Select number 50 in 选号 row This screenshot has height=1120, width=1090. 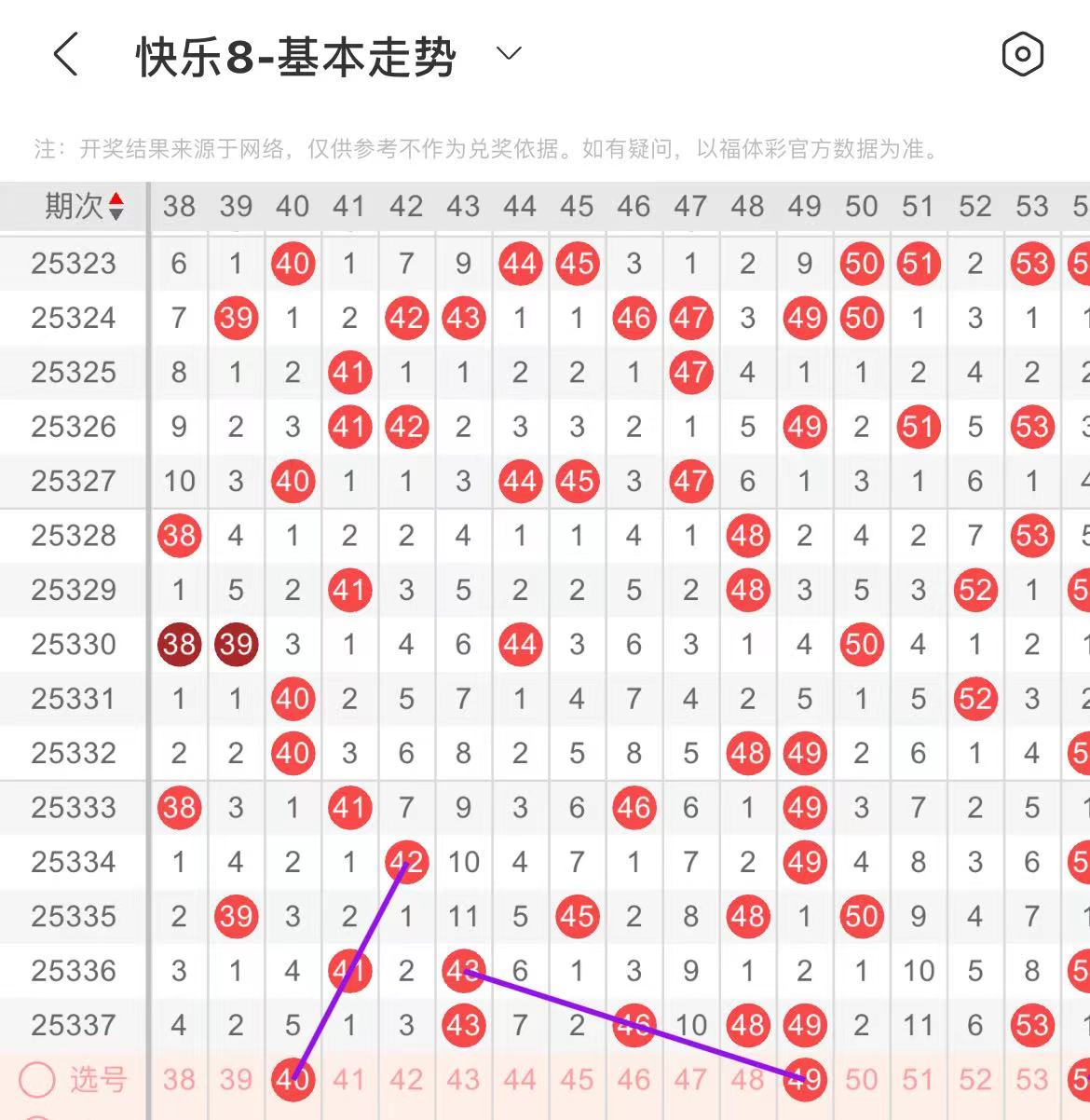tap(862, 1080)
